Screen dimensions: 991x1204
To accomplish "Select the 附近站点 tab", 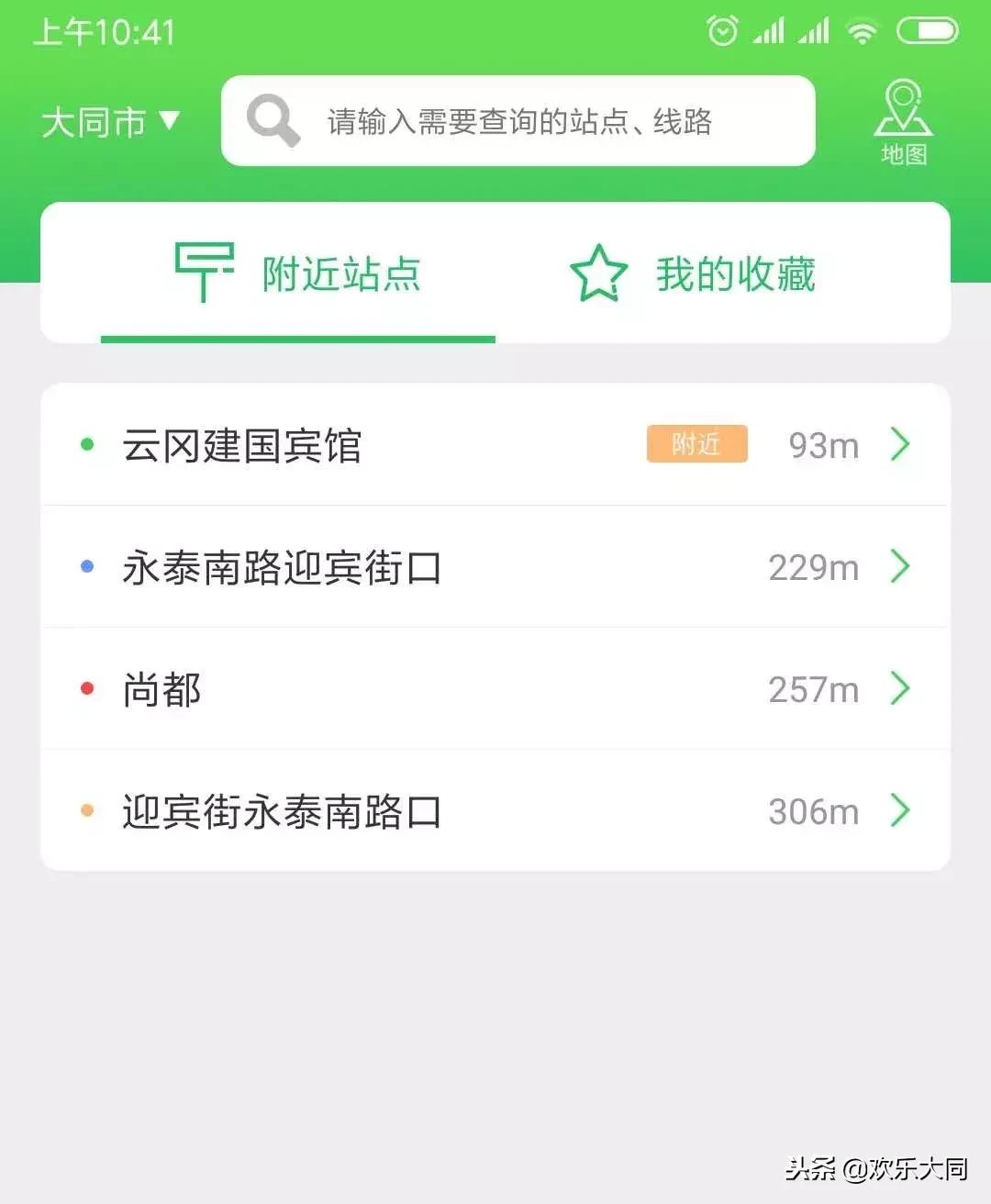I will tap(340, 273).
